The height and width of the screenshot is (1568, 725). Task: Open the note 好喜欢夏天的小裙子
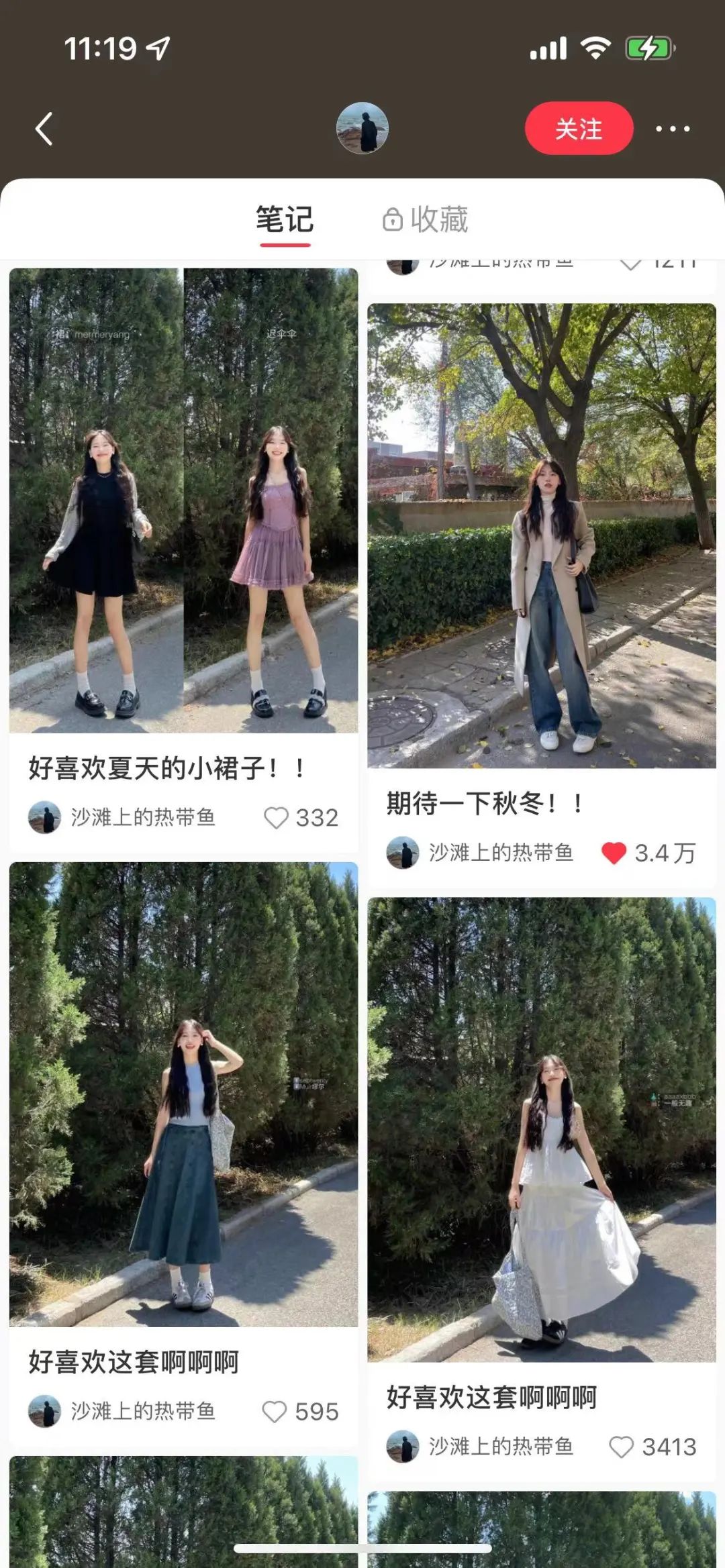pyautogui.click(x=183, y=501)
